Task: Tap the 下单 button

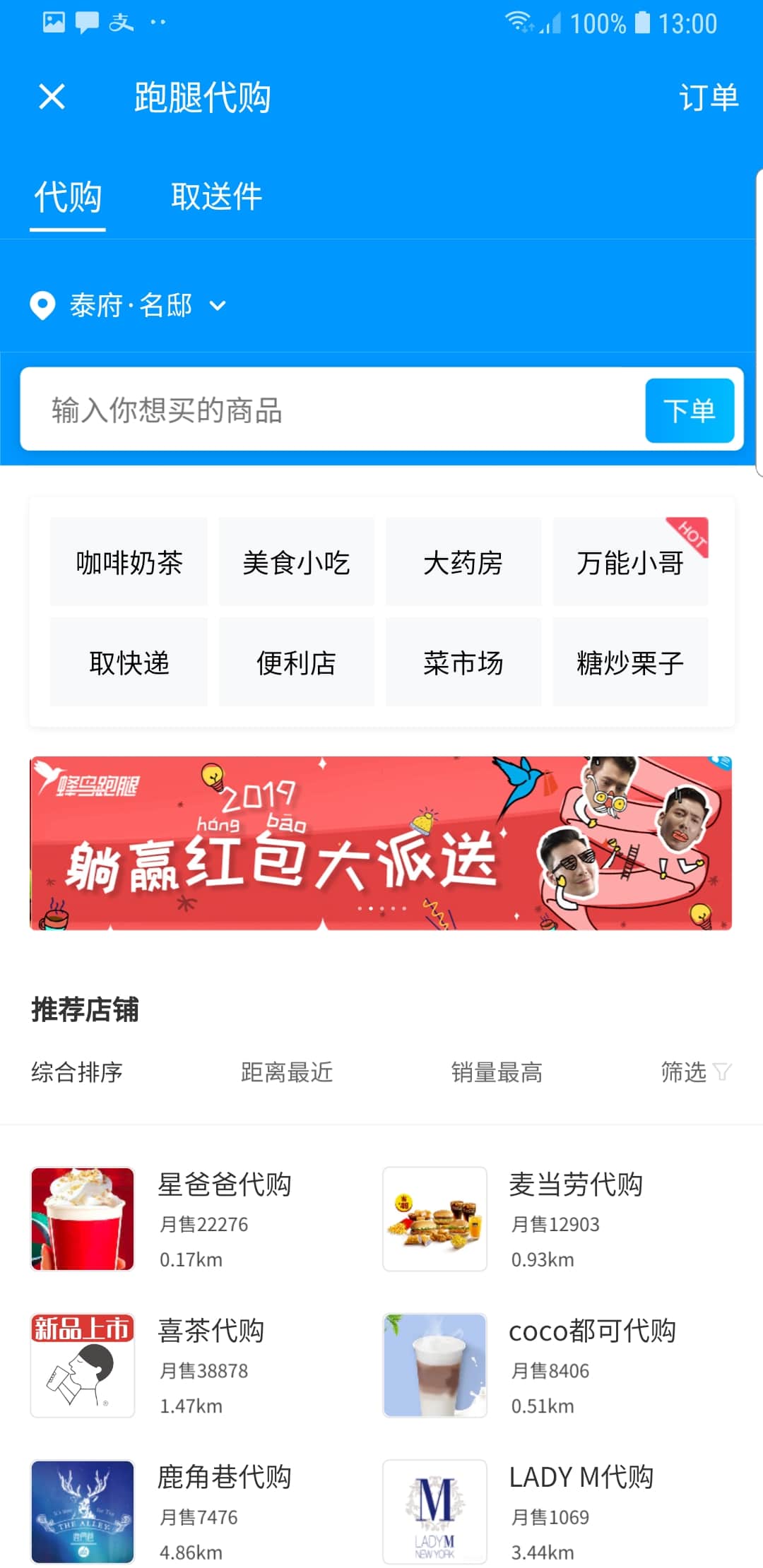Action: tap(689, 410)
